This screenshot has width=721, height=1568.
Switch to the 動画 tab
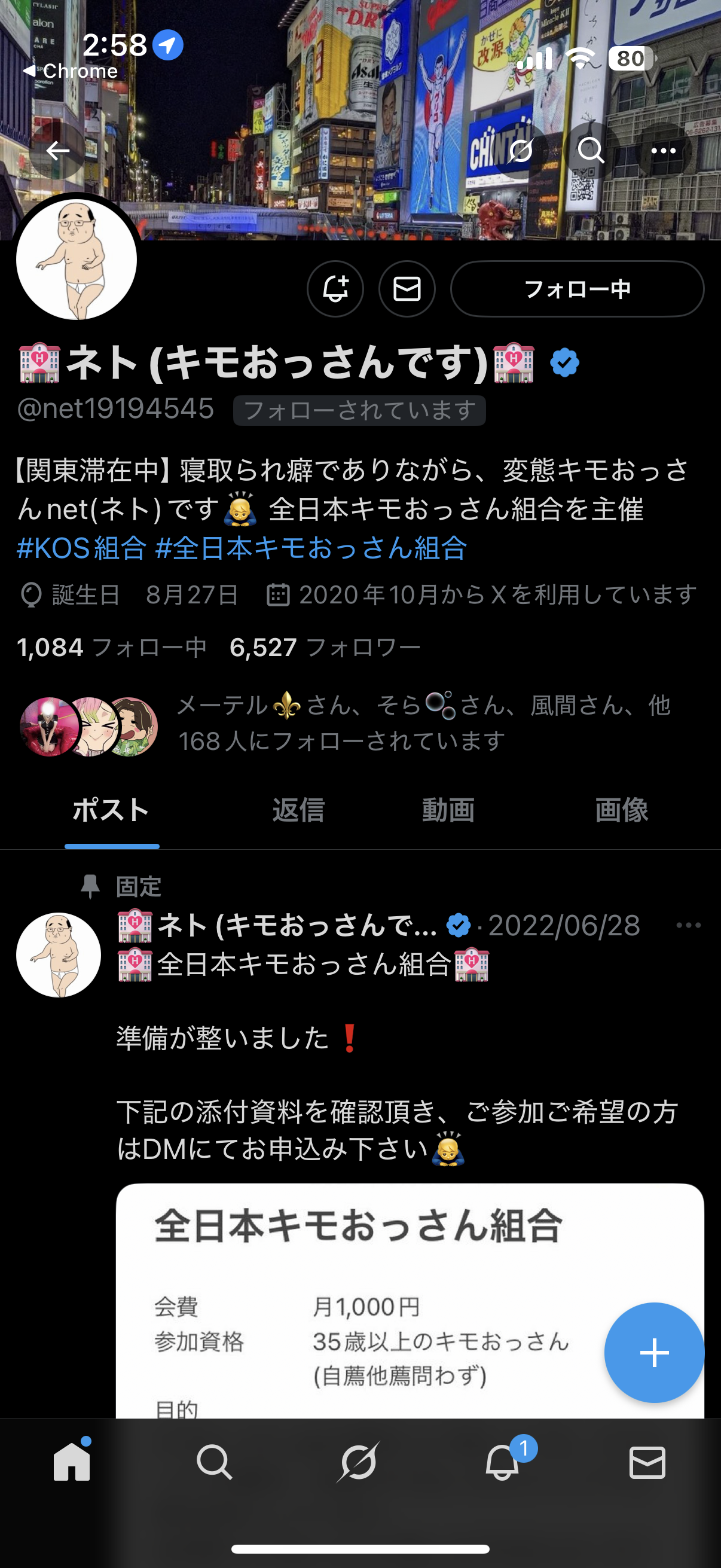[x=448, y=810]
